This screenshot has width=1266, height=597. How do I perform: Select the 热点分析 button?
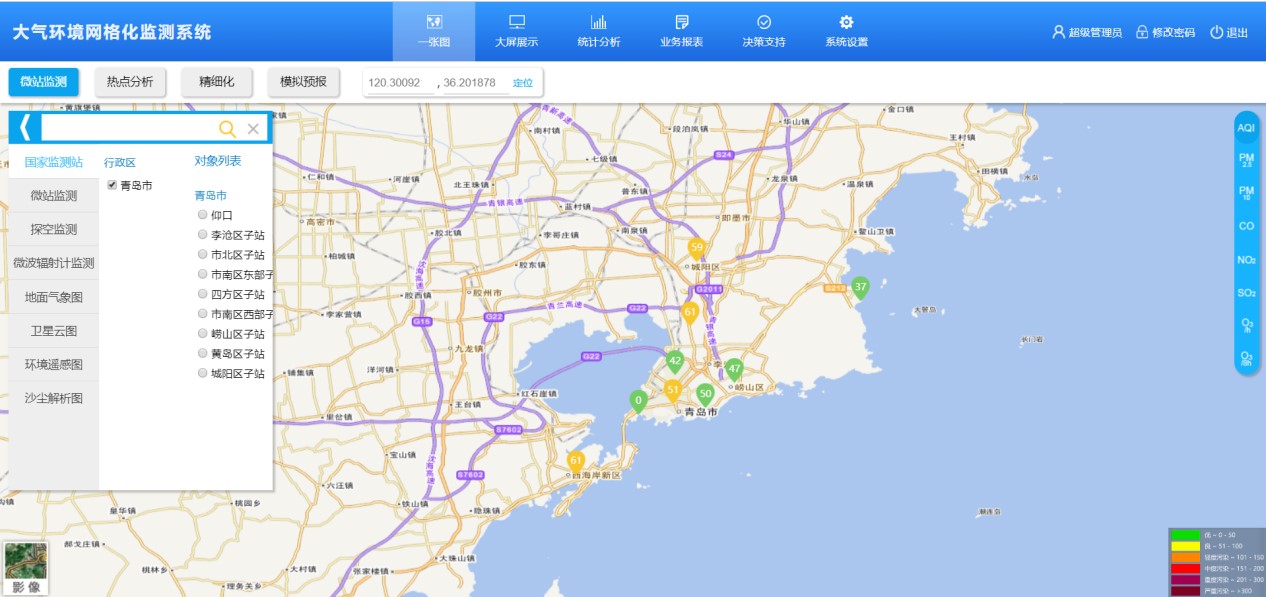tap(130, 82)
